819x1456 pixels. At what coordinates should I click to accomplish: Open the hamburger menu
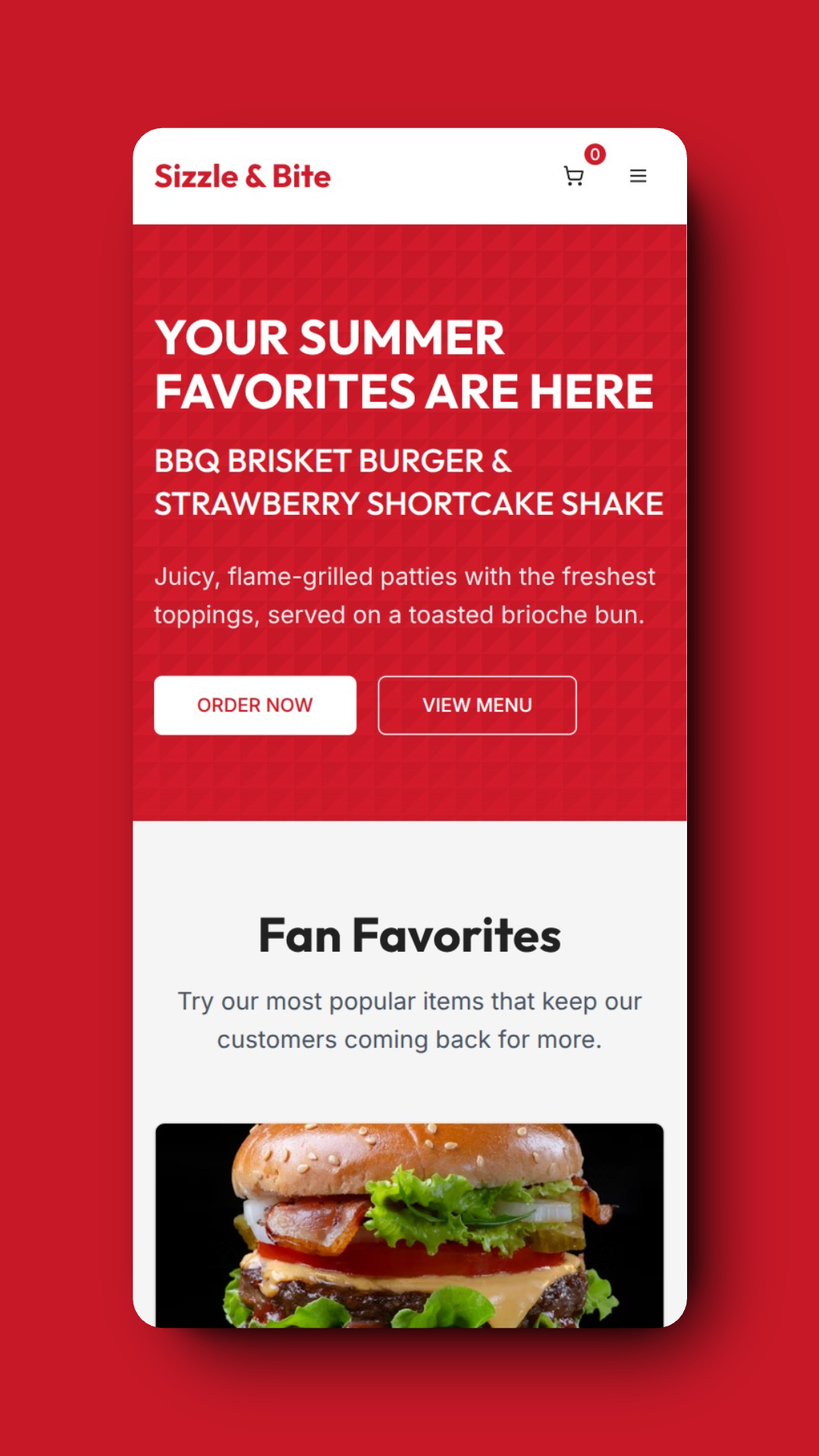coord(638,176)
